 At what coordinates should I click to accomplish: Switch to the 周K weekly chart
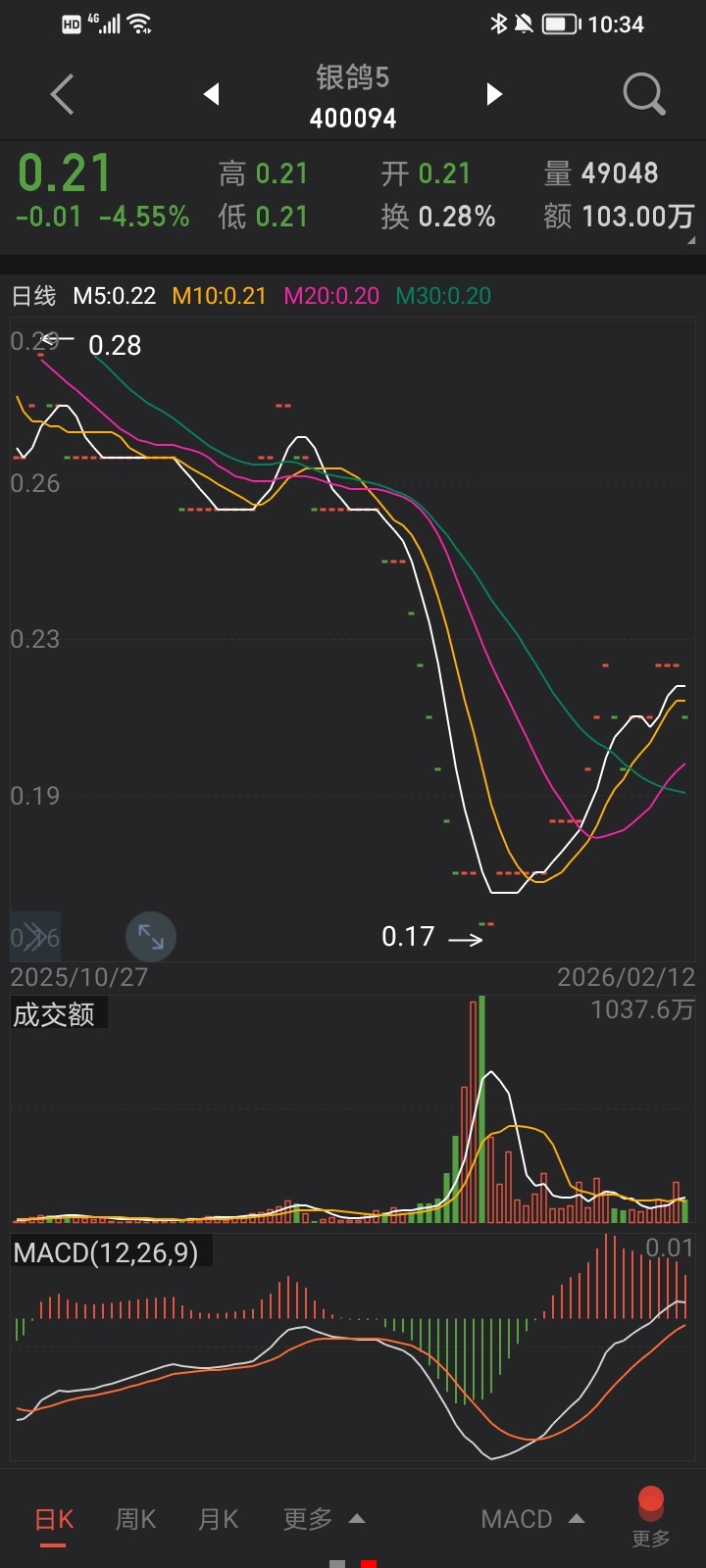tap(135, 1520)
